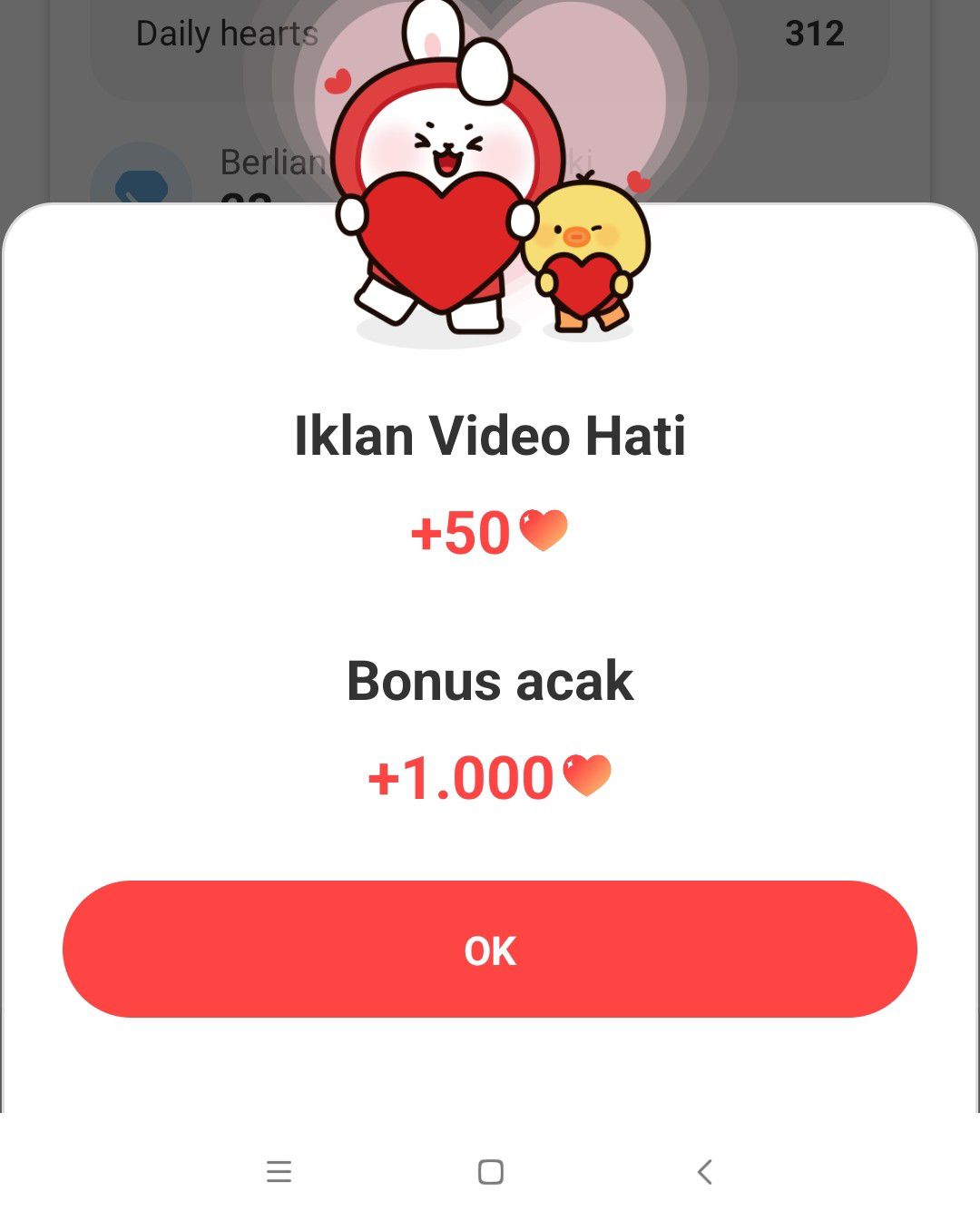Go back using the system back arrow
The width and height of the screenshot is (980, 1231).
tap(704, 1172)
